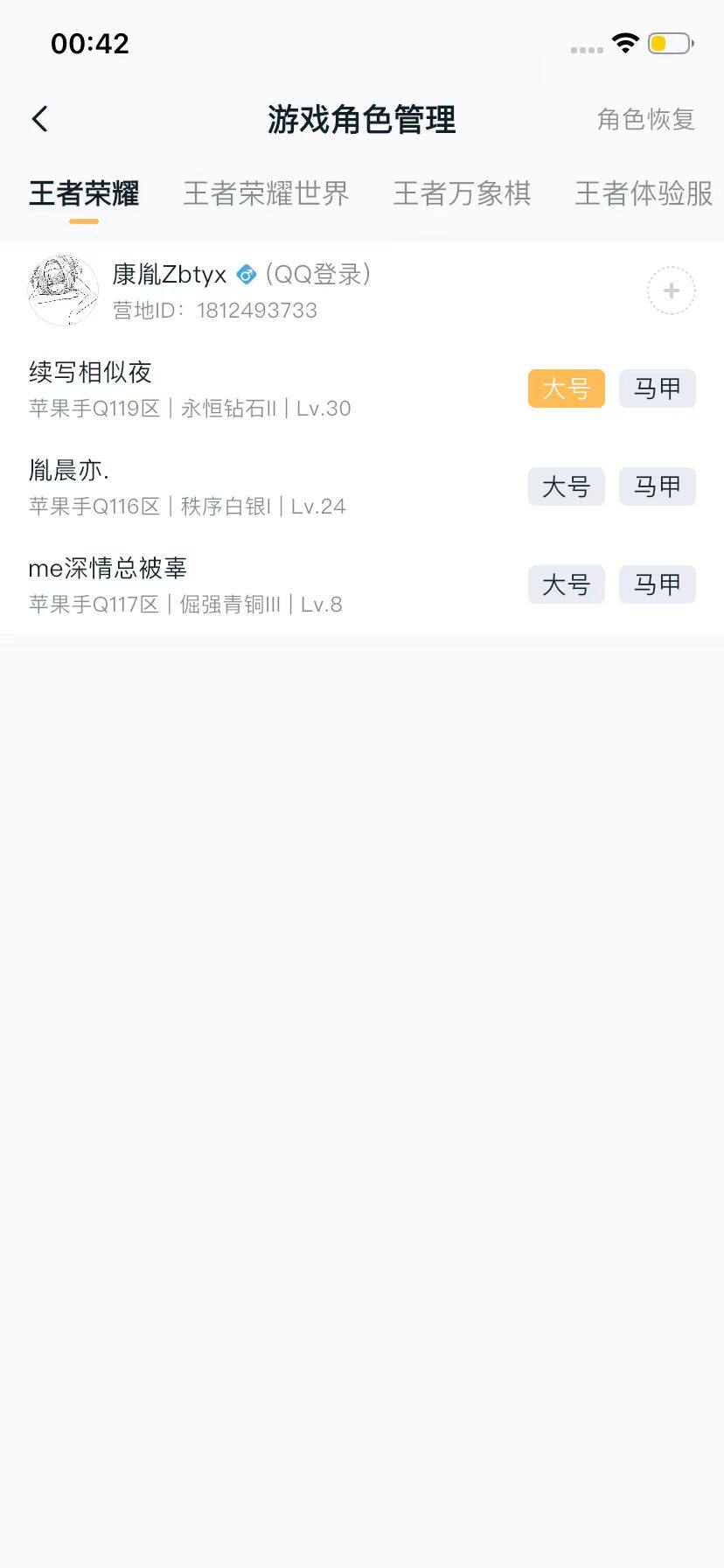Viewport: 724px width, 1568px height.
Task: Tap the 马甲 button for me深情总被辜
Action: [x=657, y=584]
